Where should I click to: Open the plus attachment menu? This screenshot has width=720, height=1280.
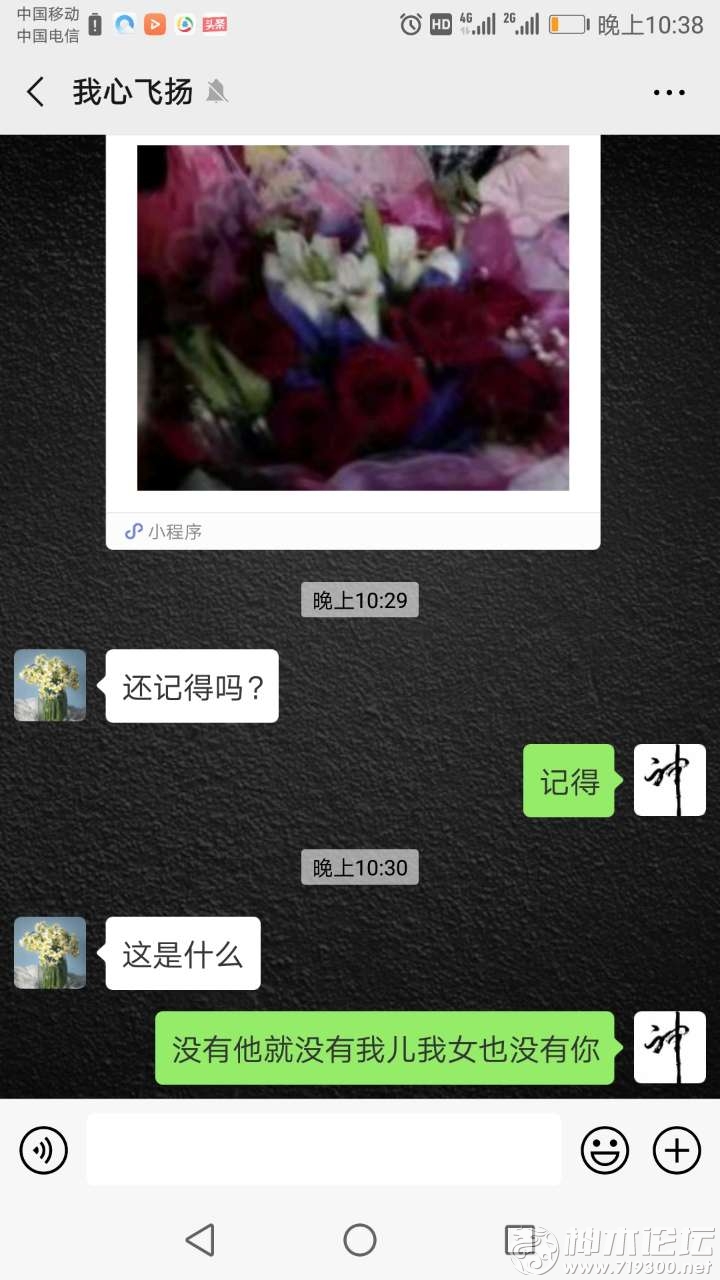[677, 1150]
